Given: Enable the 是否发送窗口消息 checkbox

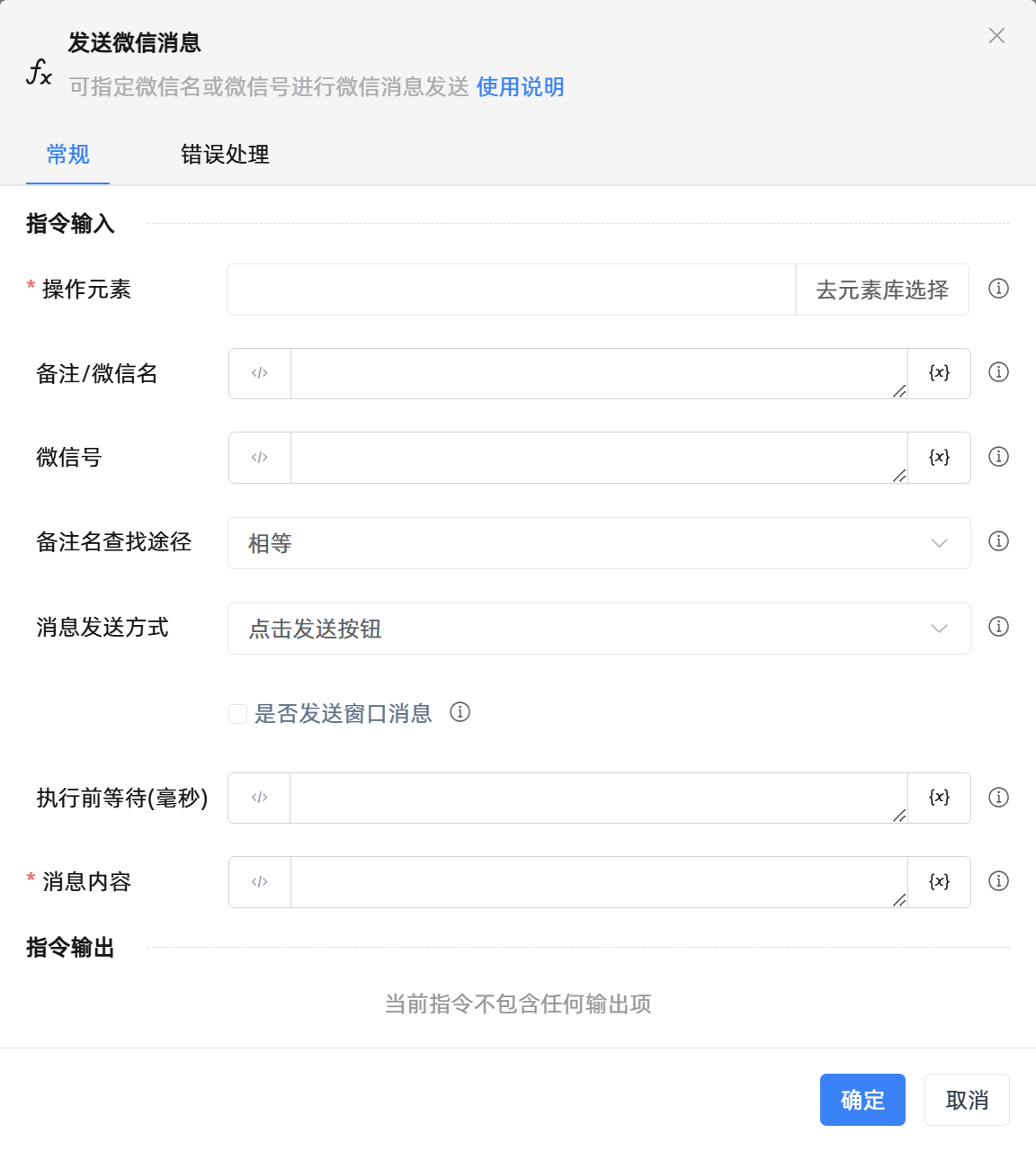Looking at the screenshot, I should (x=237, y=712).
